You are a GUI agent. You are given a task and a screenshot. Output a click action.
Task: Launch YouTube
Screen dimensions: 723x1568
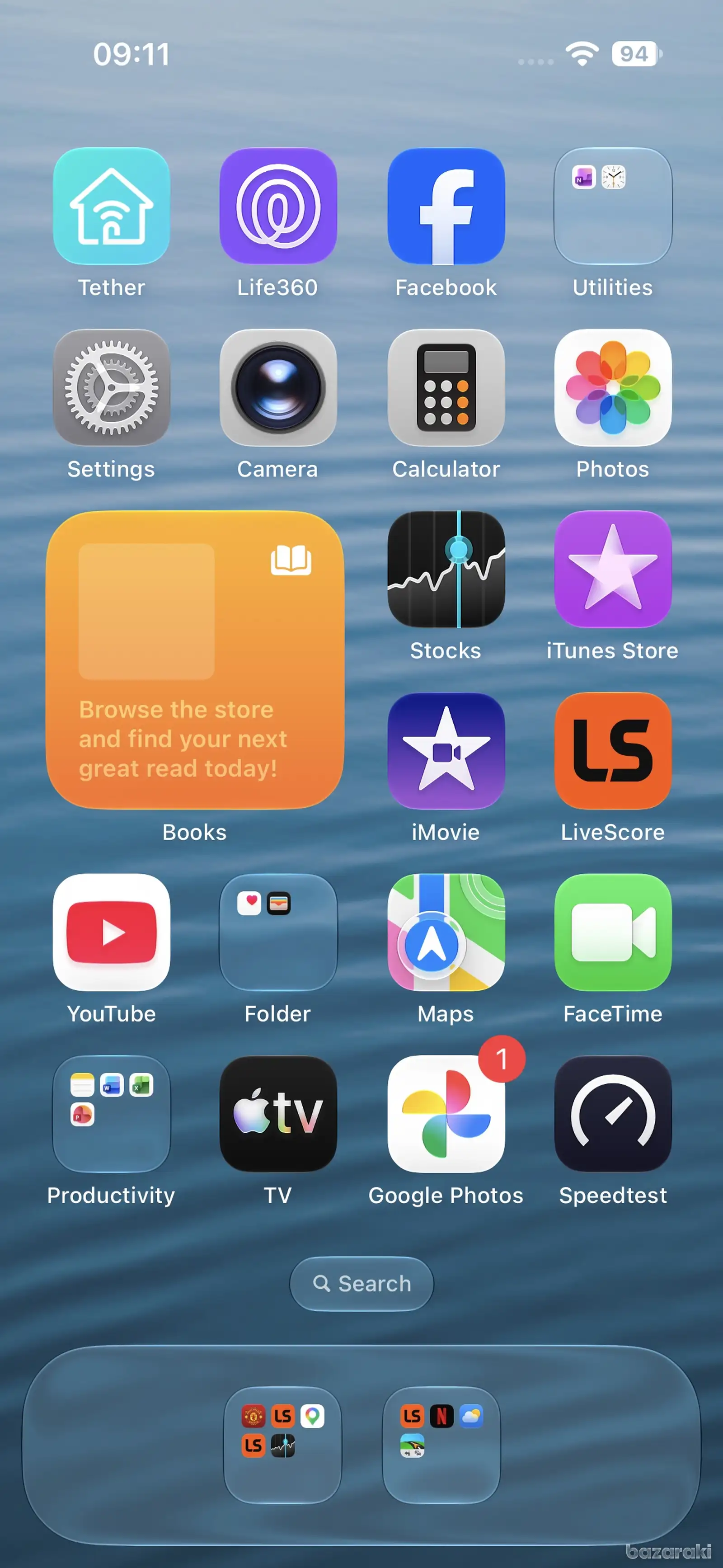[111, 932]
